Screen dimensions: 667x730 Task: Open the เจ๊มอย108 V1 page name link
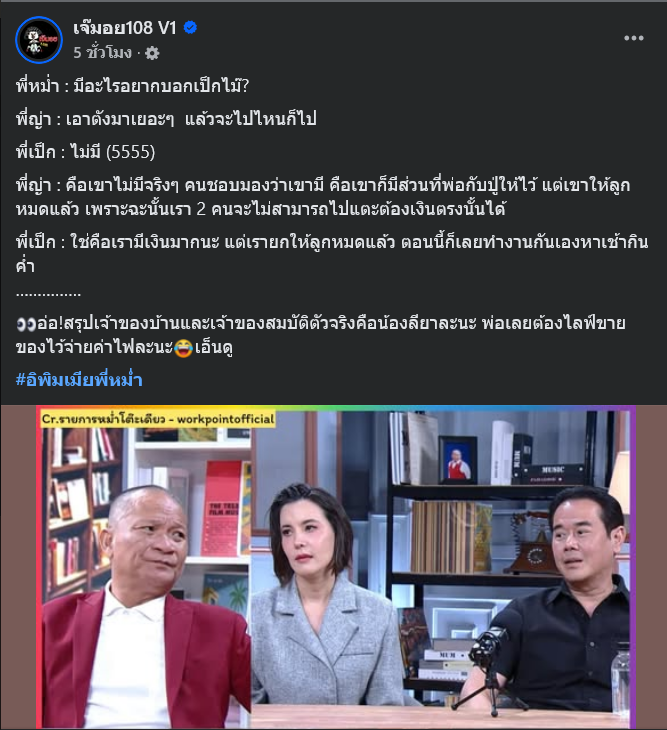pyautogui.click(x=118, y=28)
